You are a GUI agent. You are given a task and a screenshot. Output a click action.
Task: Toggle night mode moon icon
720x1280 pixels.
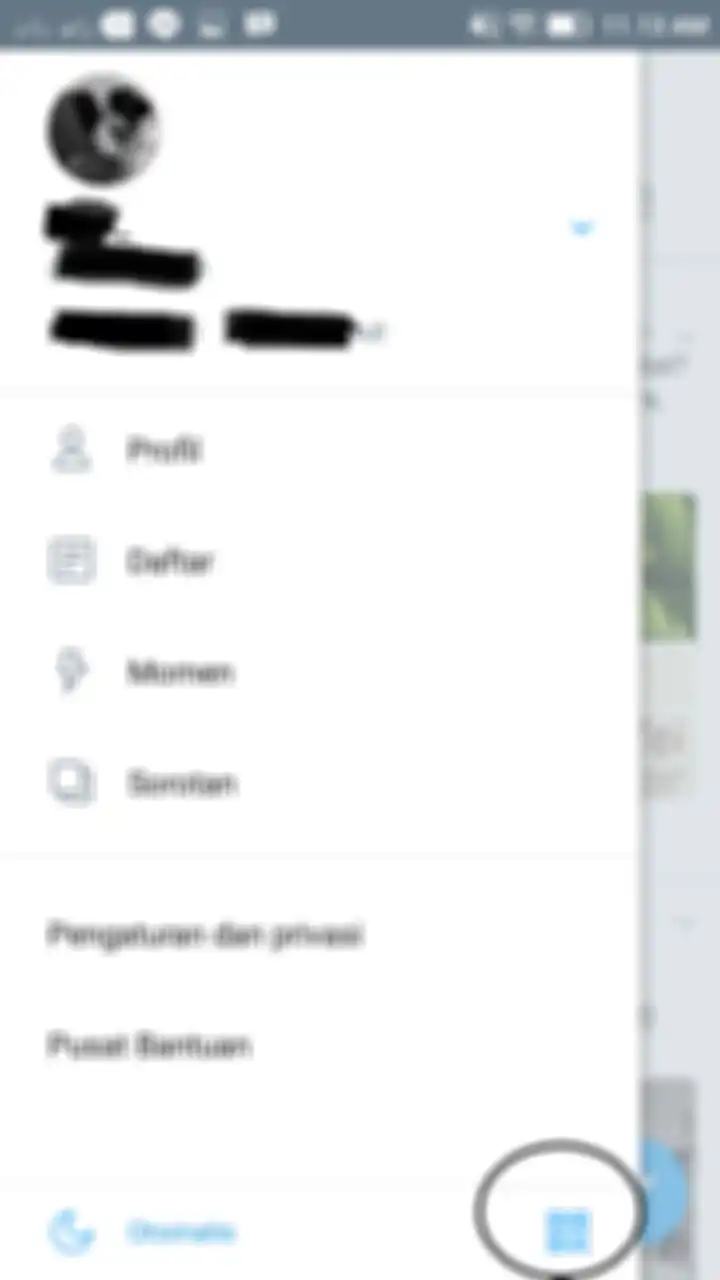click(72, 1232)
